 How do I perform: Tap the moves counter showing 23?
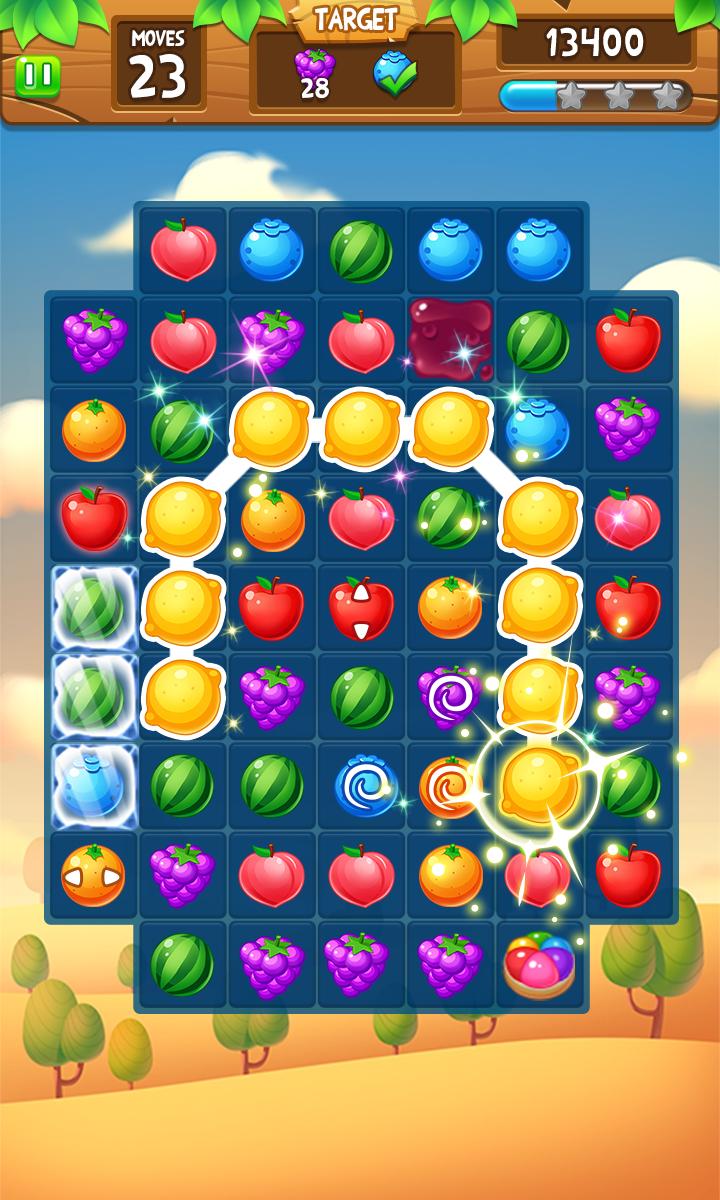(160, 70)
